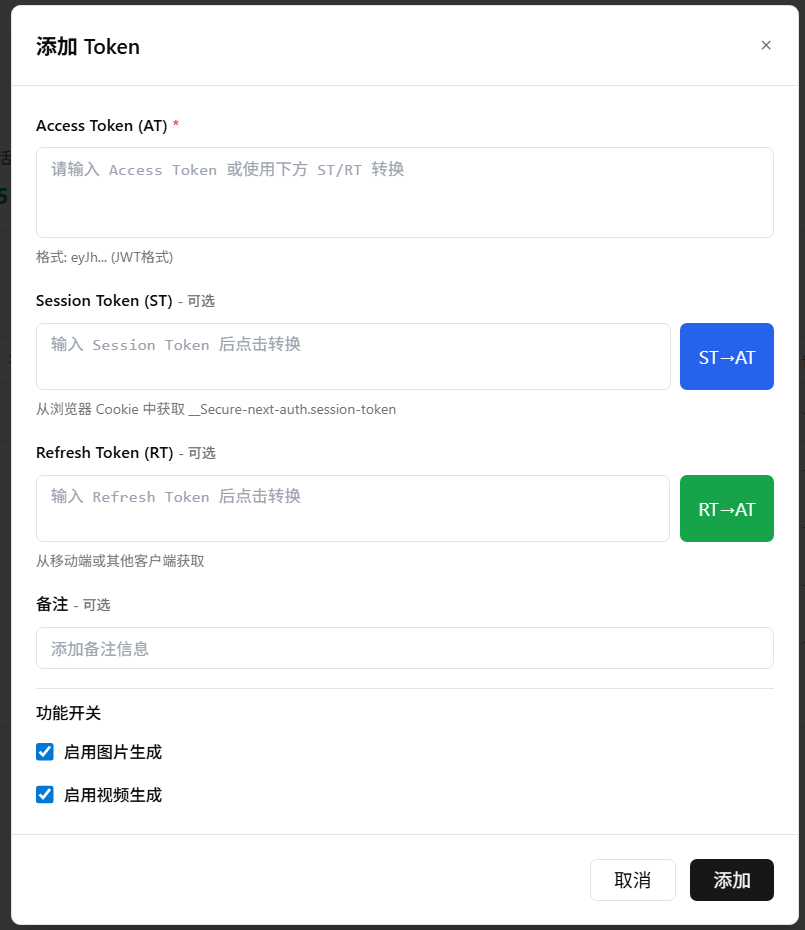Viewport: 805px width, 930px height.
Task: Focus the Access Token (AT) text area
Action: (405, 193)
